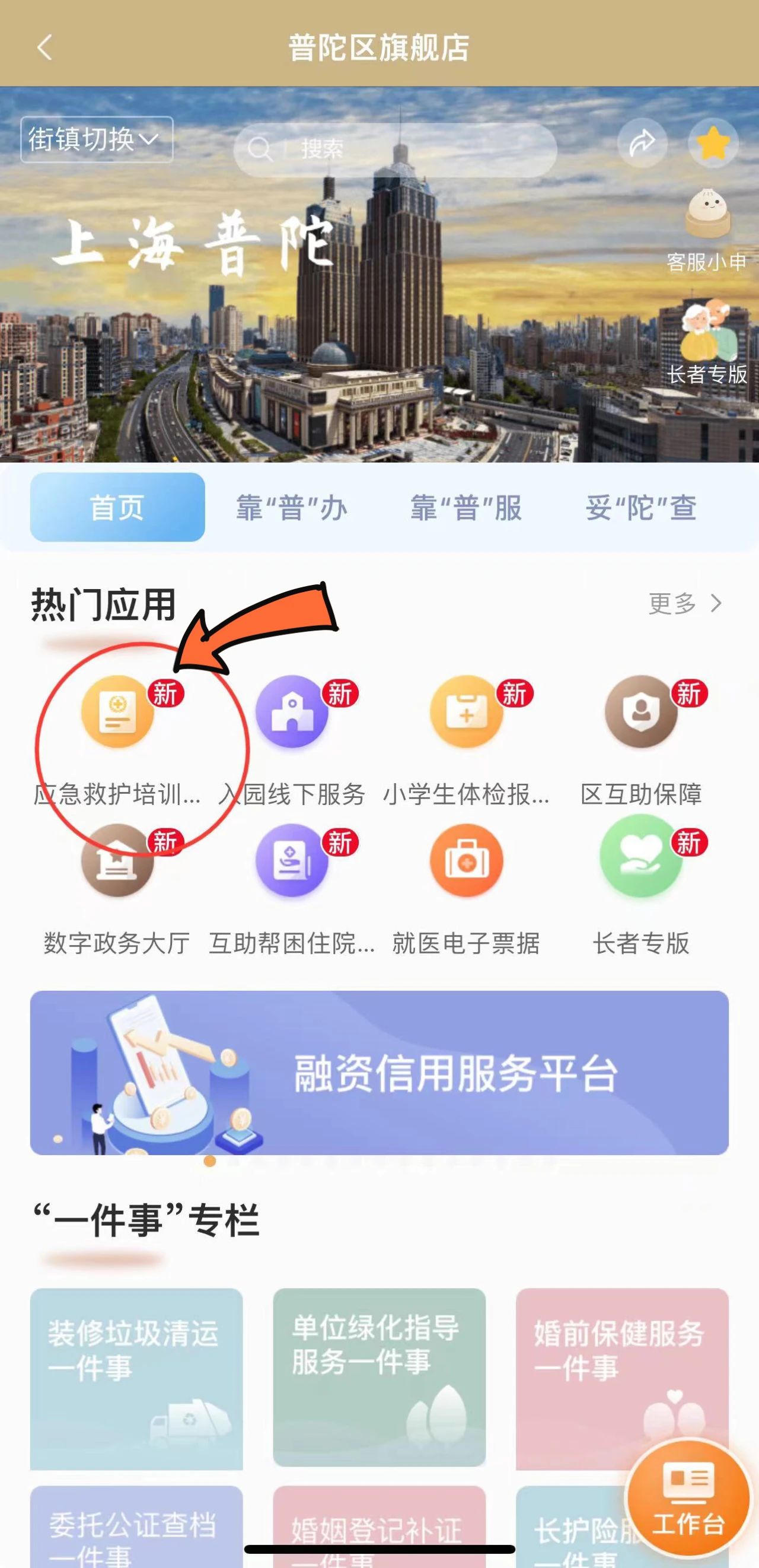Launch 小学生体检报告 service

(467, 712)
